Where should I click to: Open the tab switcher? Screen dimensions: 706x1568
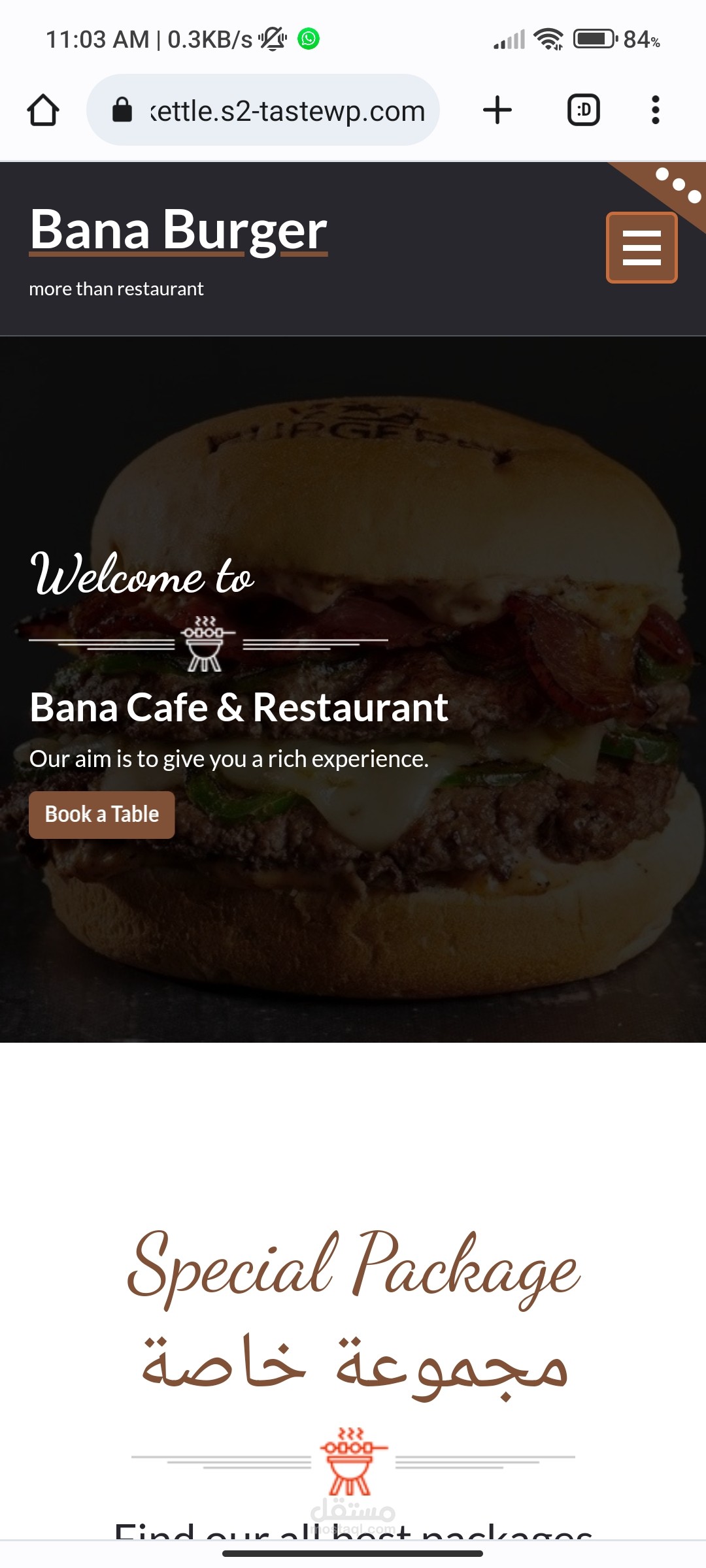click(x=584, y=110)
